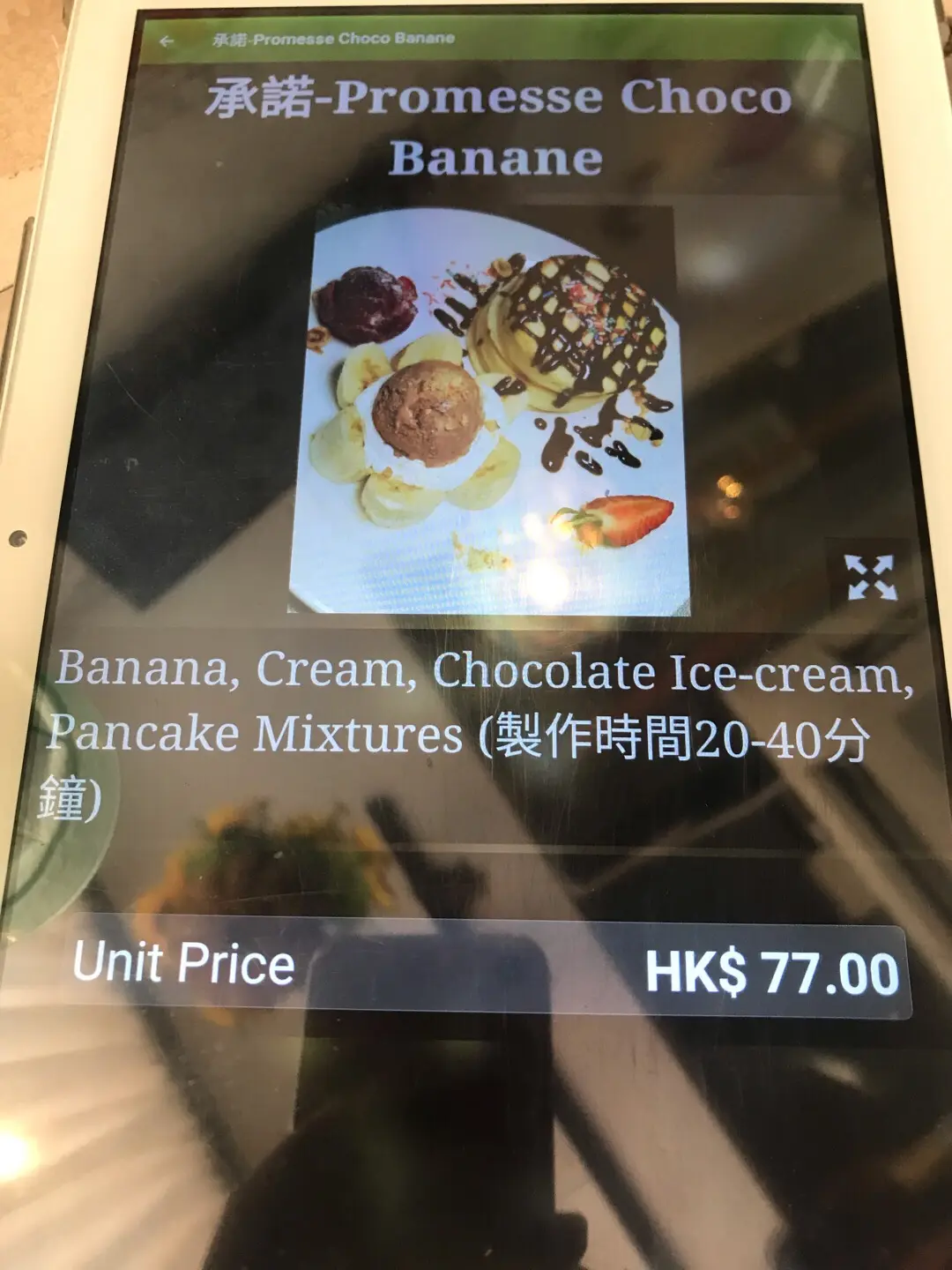The image size is (952, 1270).
Task: Expand the dish photo to fullscreen
Action: coord(870,579)
